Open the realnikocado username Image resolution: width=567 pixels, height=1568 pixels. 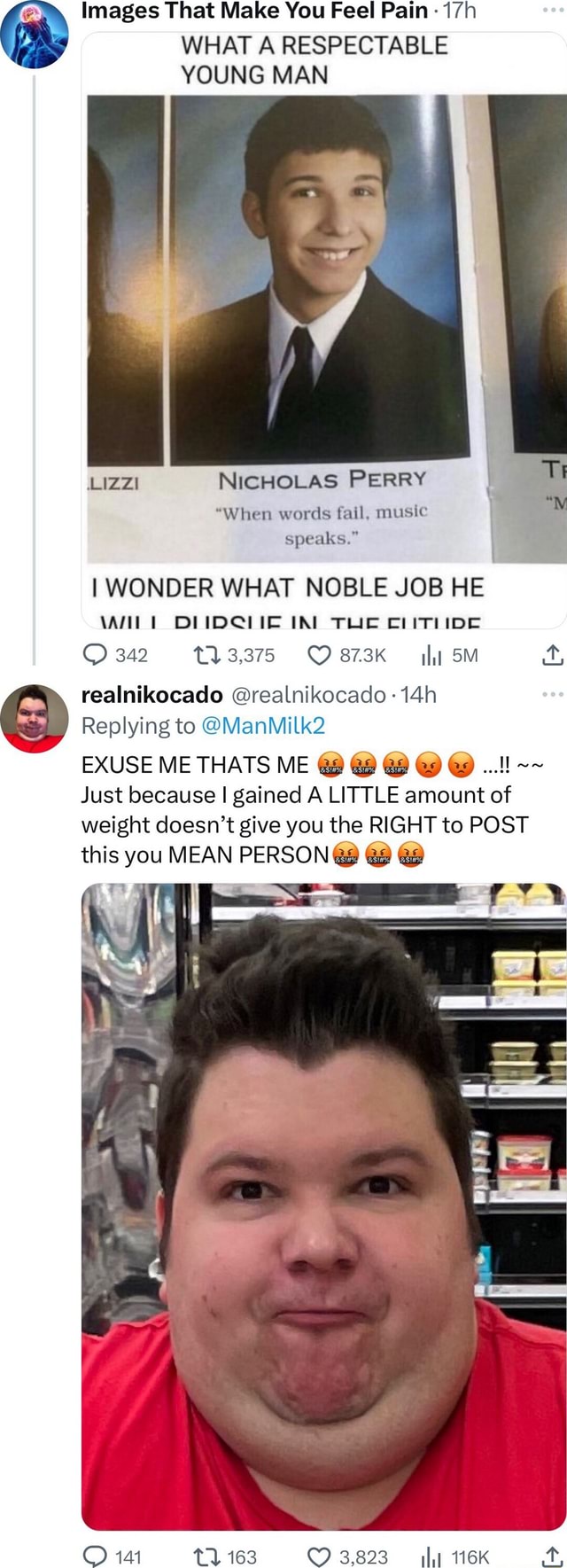click(x=151, y=694)
